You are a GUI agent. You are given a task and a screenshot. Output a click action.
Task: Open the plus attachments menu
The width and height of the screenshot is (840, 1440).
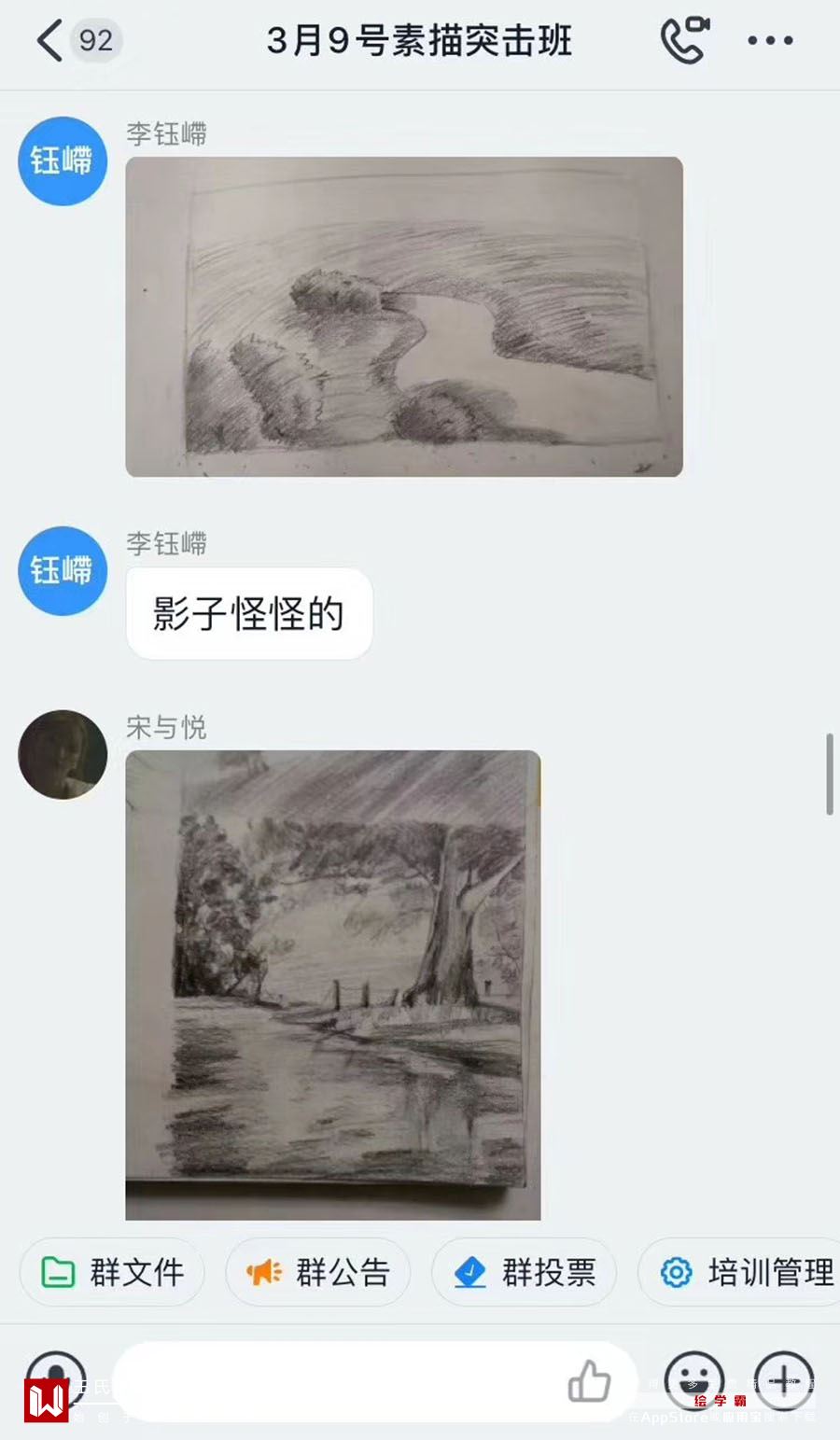784,1379
